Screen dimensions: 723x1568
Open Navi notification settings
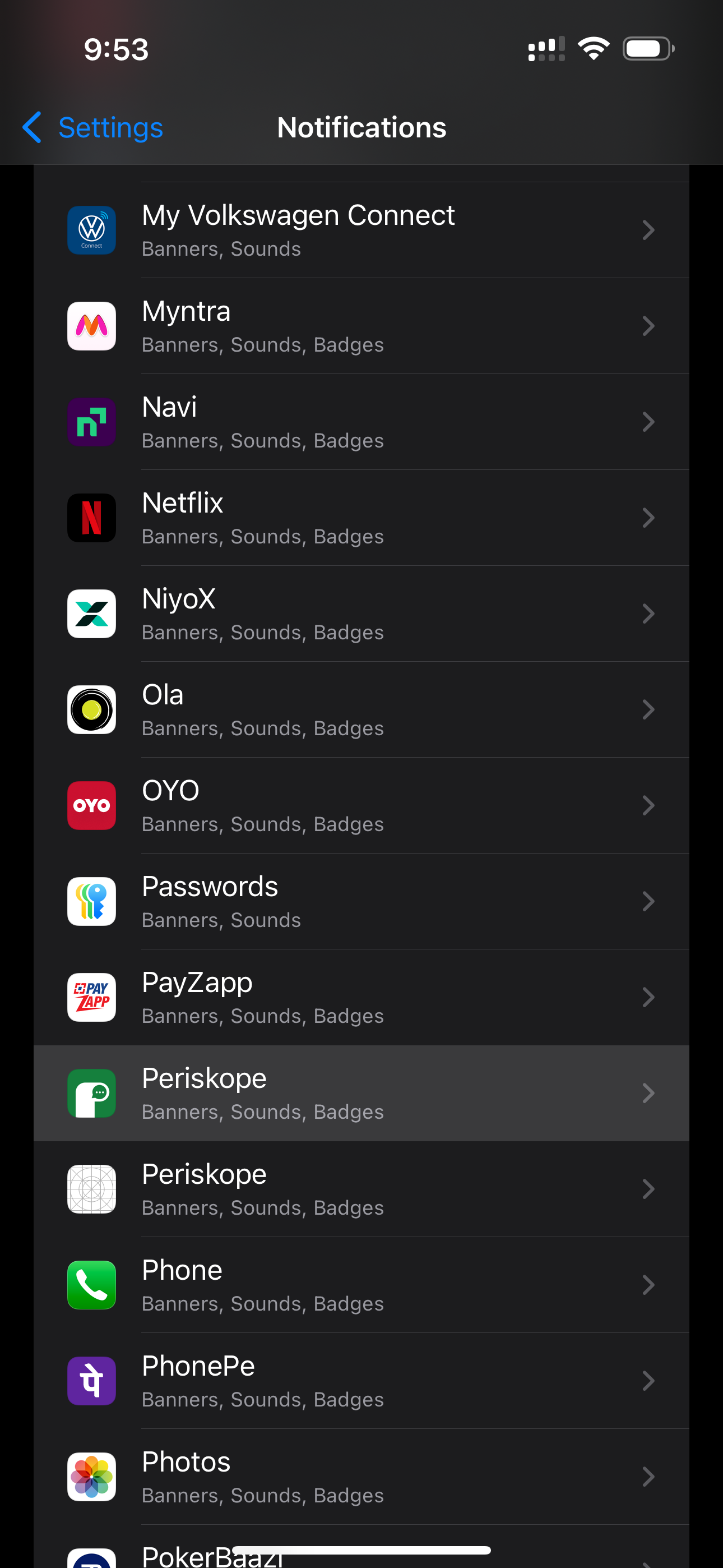361,422
